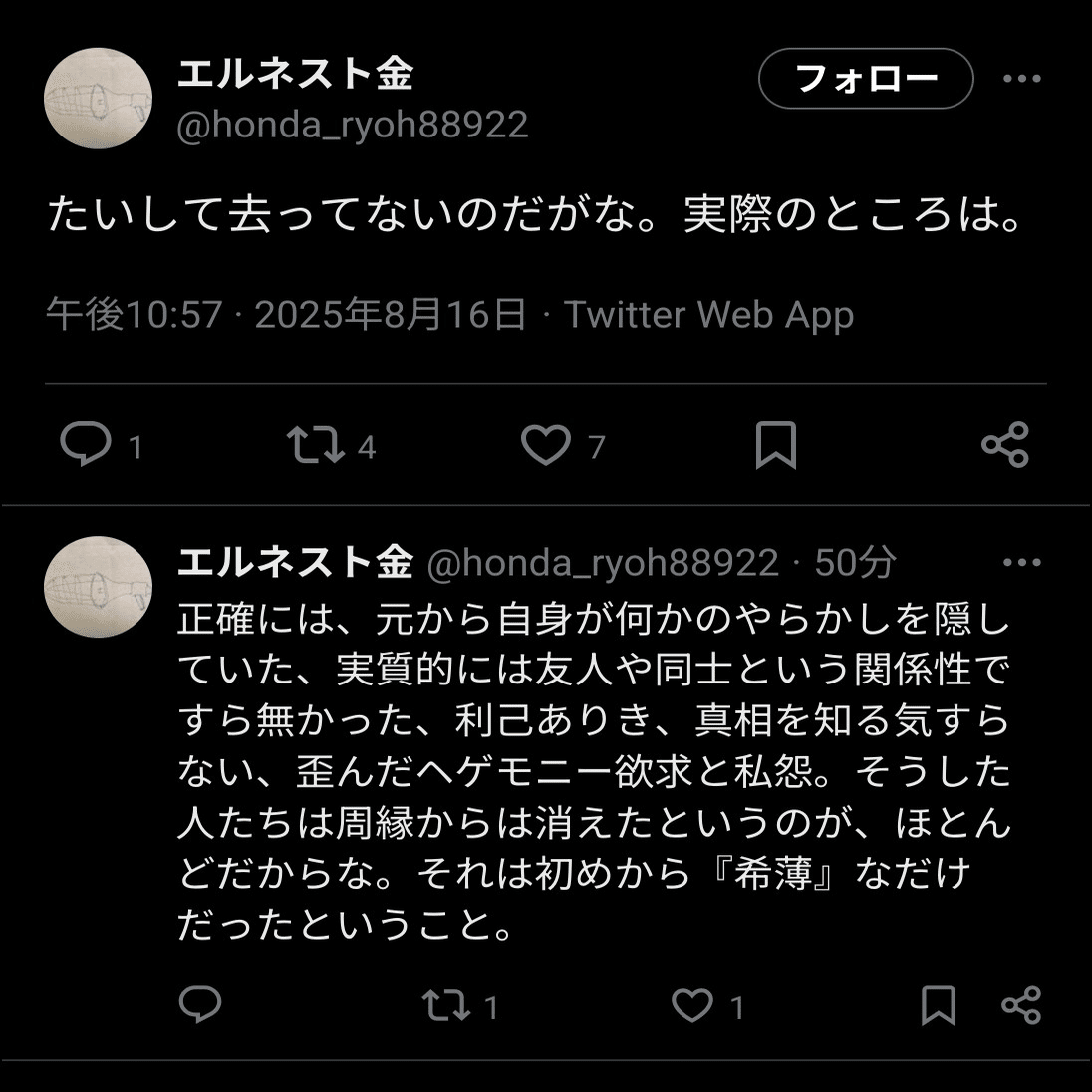The width and height of the screenshot is (1092, 1092).
Task: Open overflow menu on the main tweet
Action: pos(1021,79)
